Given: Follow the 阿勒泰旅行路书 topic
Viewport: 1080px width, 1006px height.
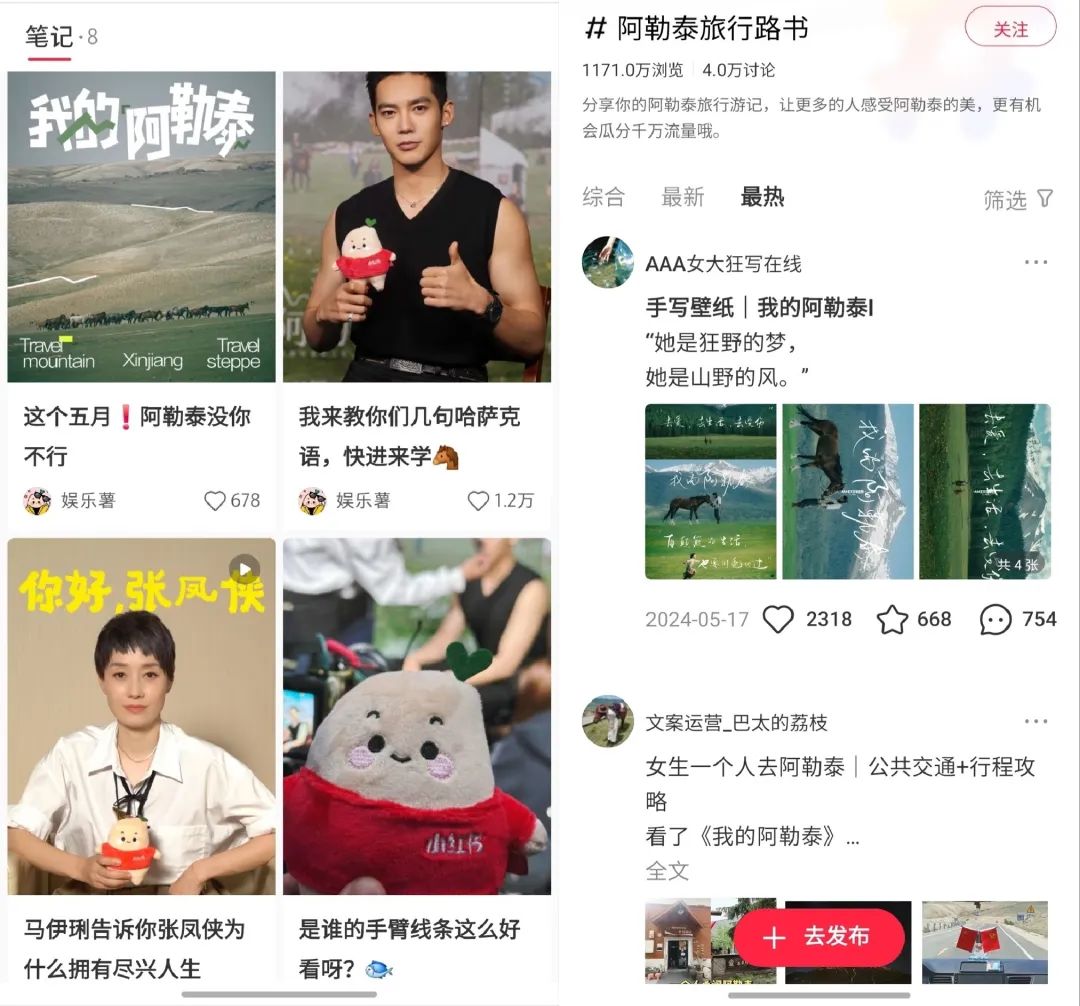Looking at the screenshot, I should 1010,29.
